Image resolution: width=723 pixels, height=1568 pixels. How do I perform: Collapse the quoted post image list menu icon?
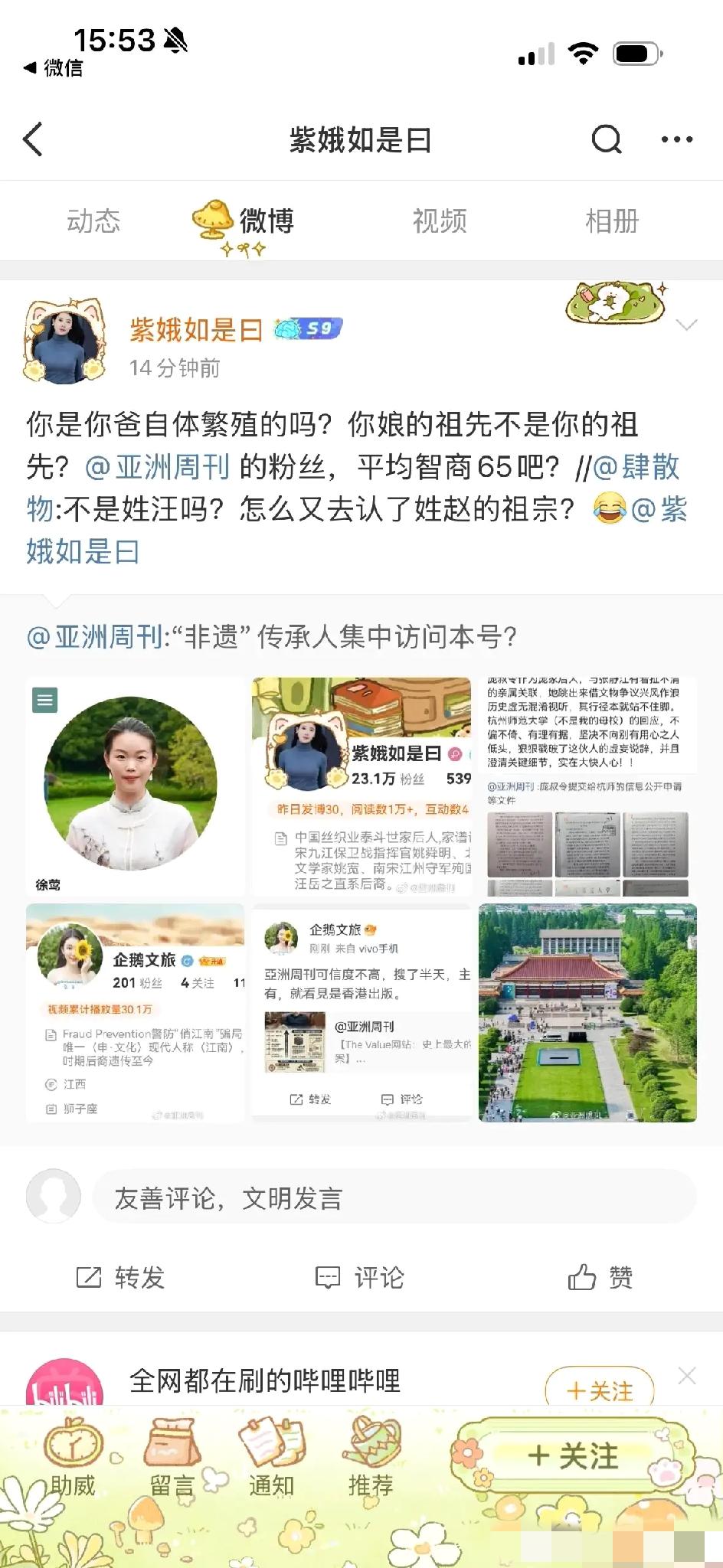(x=44, y=699)
